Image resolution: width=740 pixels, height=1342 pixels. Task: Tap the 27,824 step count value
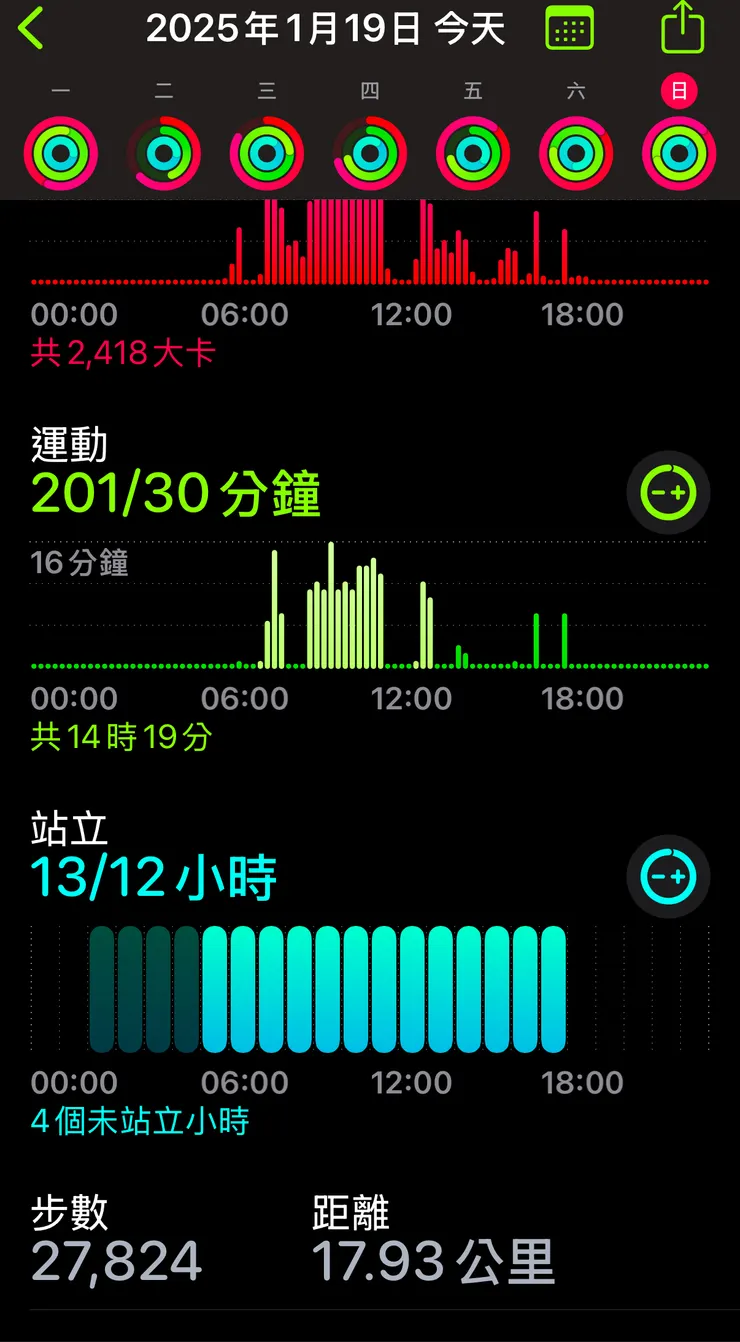pos(115,1262)
